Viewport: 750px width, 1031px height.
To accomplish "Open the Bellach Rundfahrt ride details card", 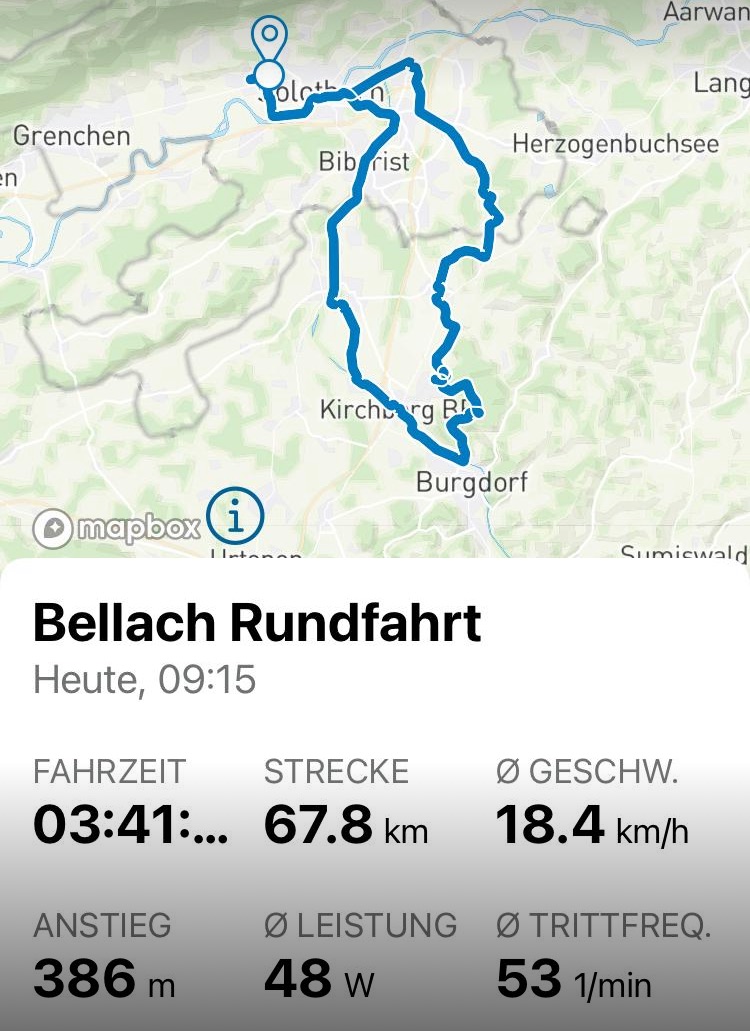I will (257, 624).
